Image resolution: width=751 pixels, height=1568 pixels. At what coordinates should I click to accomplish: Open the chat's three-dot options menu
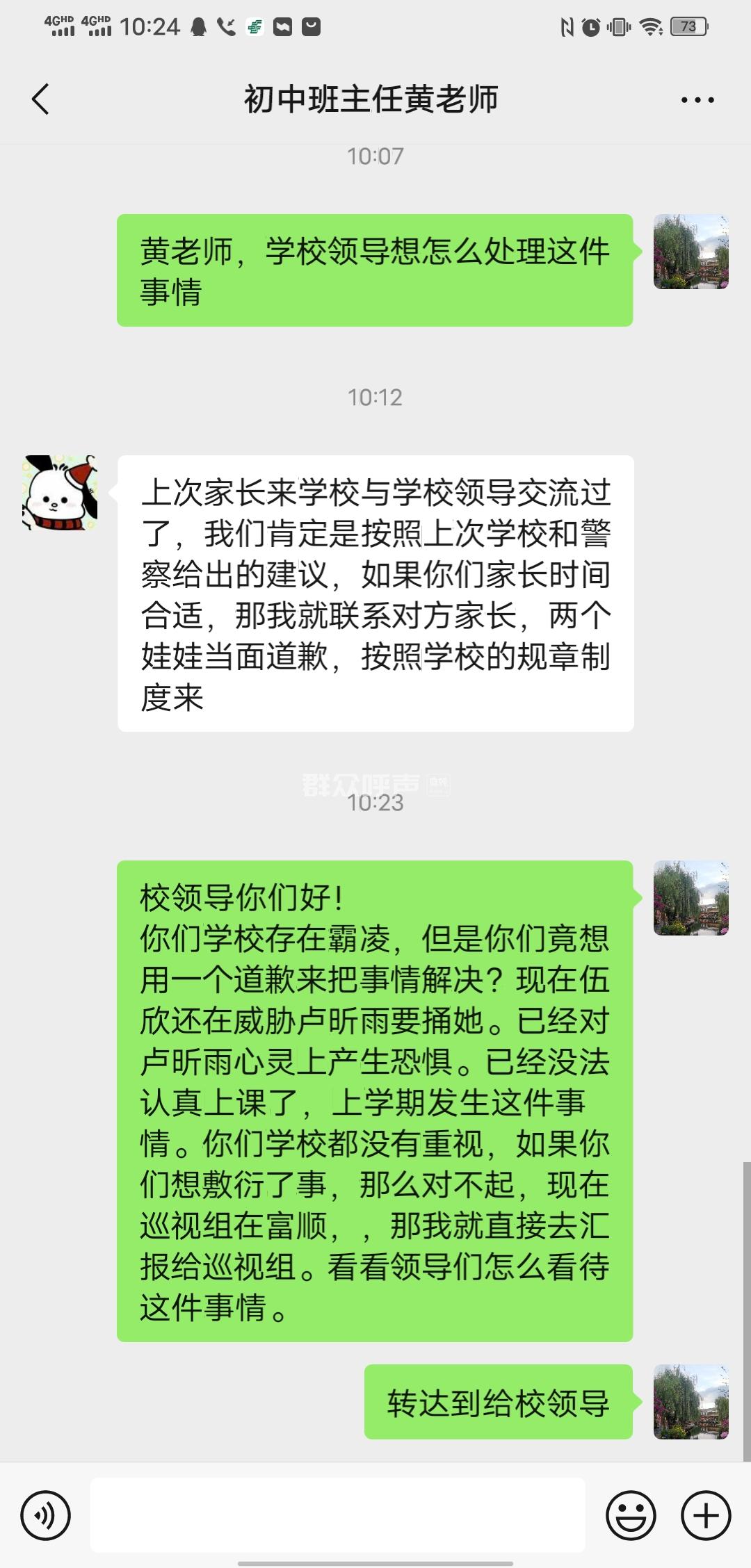pos(697,100)
